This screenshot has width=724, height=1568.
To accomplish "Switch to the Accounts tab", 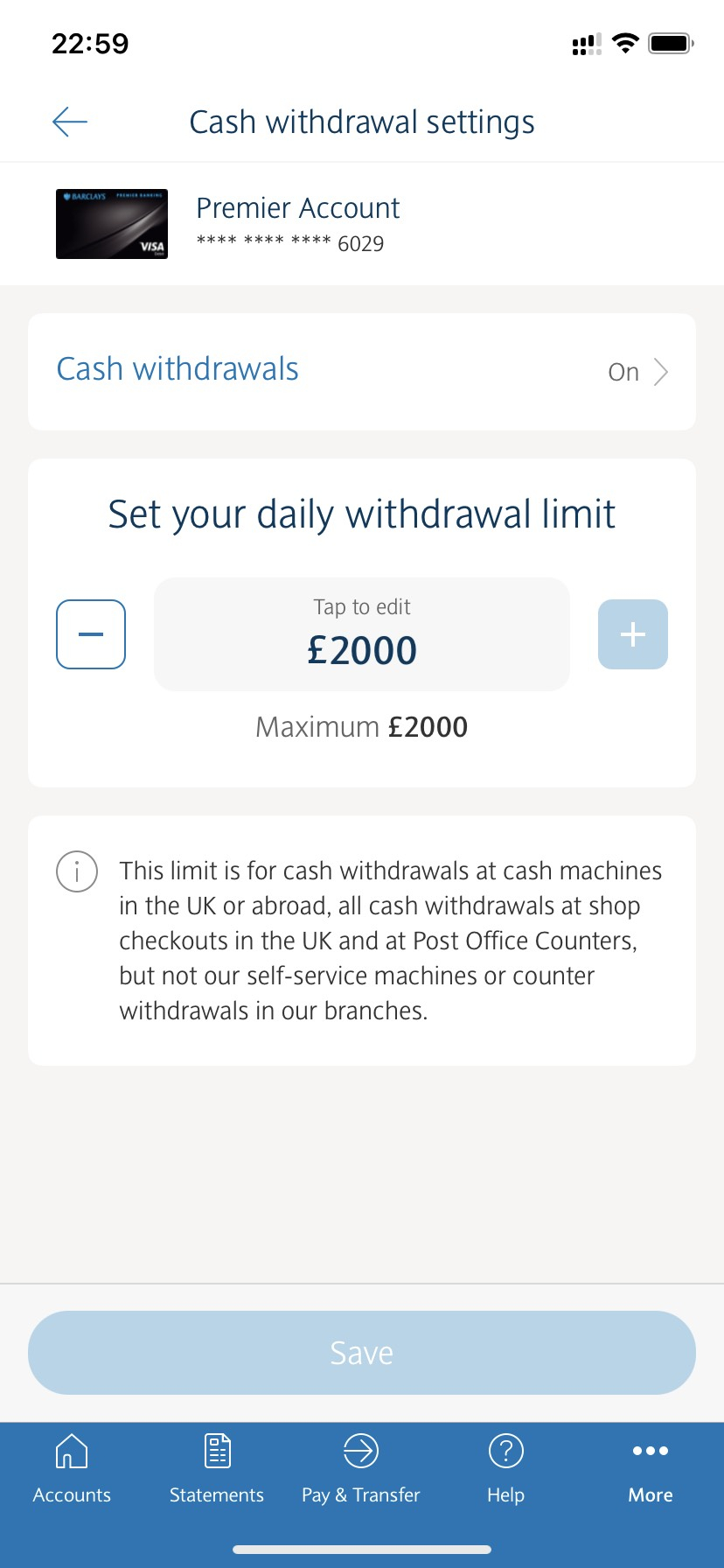I will coord(72,1469).
